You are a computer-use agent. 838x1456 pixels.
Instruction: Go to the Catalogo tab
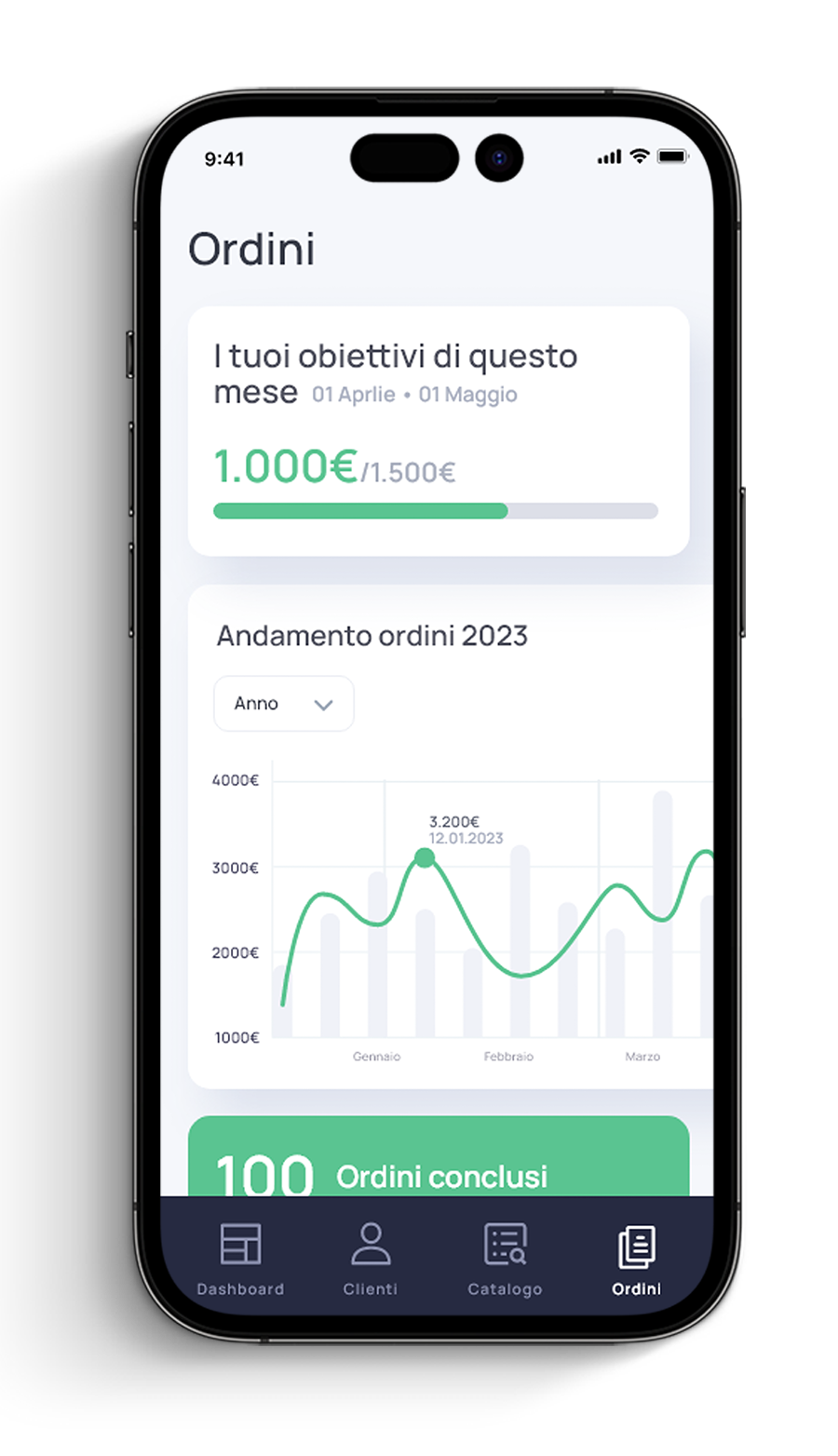(505, 1259)
